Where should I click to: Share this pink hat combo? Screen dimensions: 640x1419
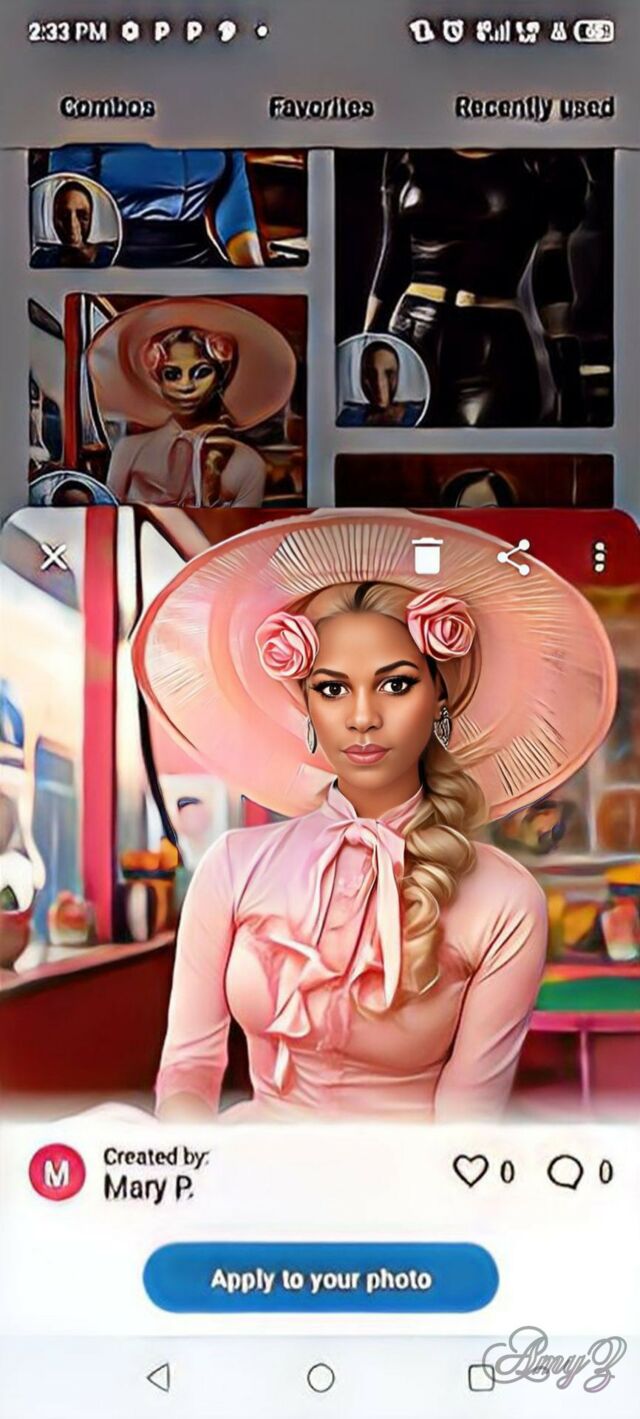point(514,557)
